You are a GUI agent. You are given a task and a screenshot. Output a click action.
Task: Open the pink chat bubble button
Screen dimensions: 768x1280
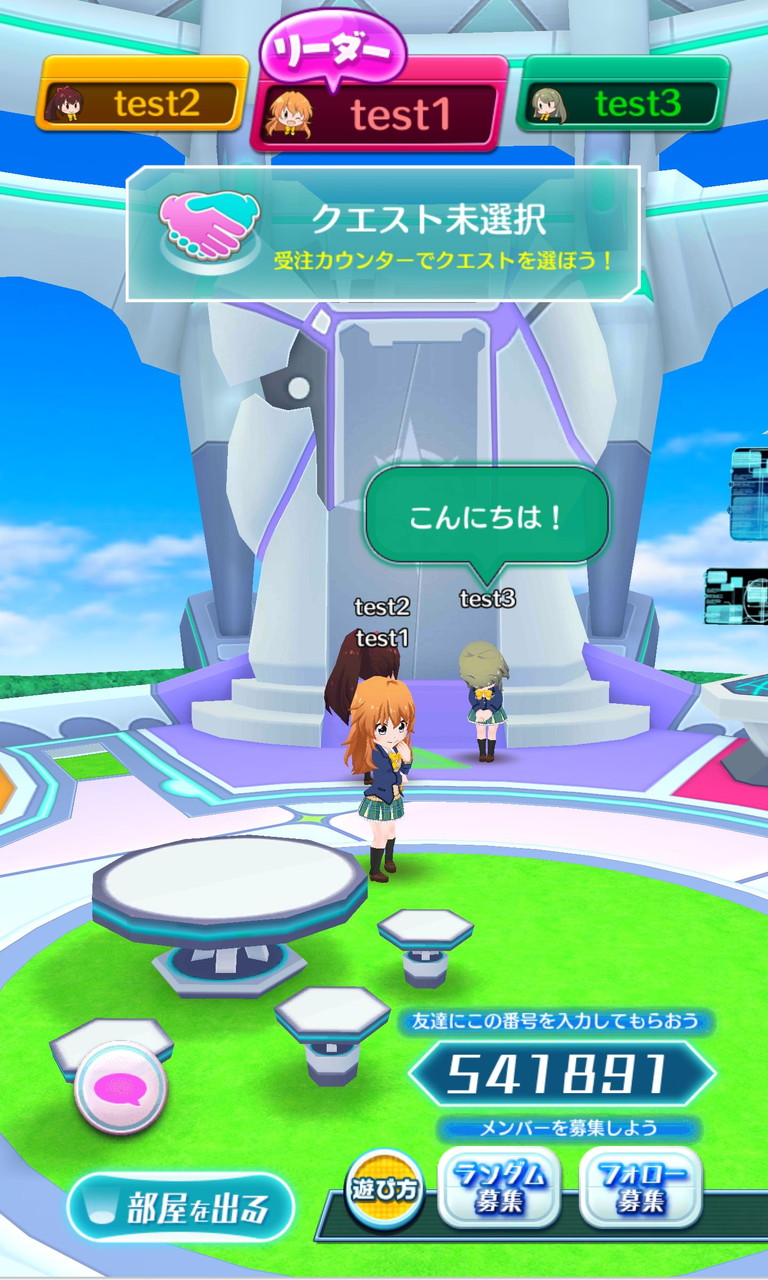[x=120, y=1088]
